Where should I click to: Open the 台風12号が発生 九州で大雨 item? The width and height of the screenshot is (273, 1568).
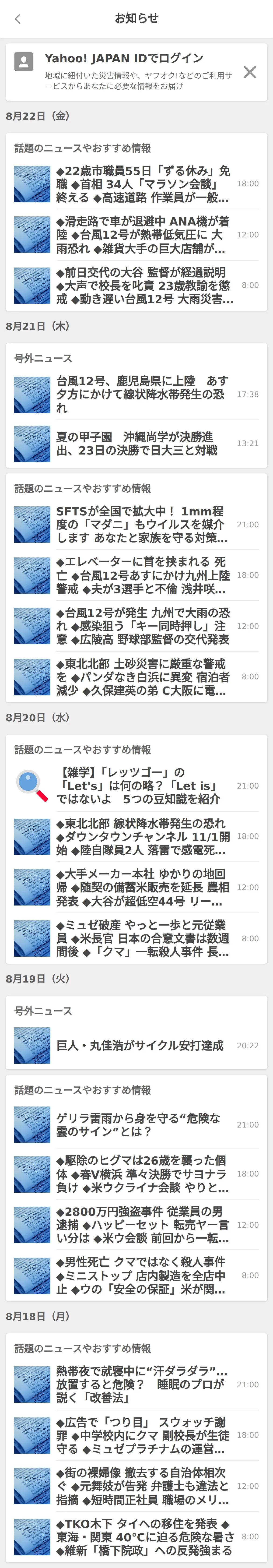click(x=143, y=626)
